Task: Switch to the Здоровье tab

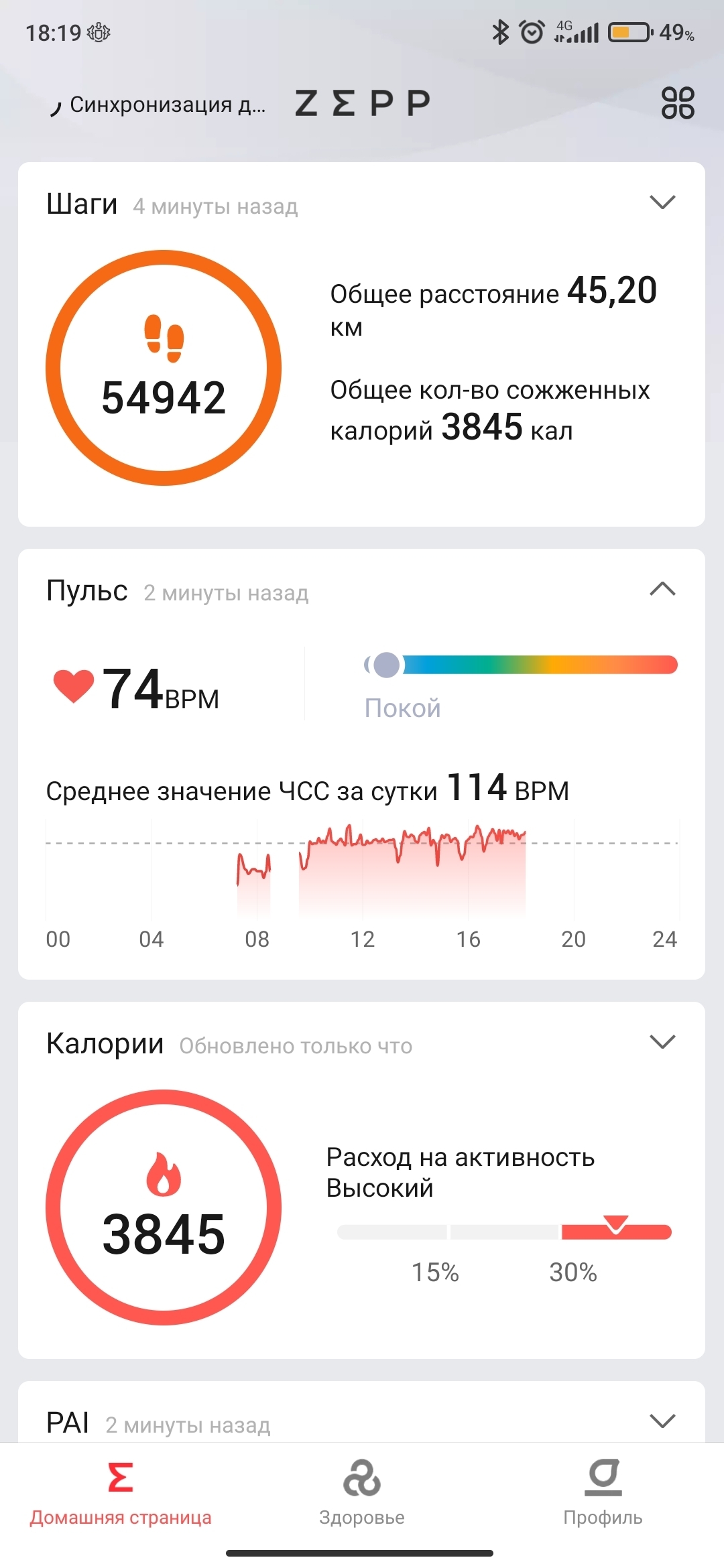Action: (362, 1493)
